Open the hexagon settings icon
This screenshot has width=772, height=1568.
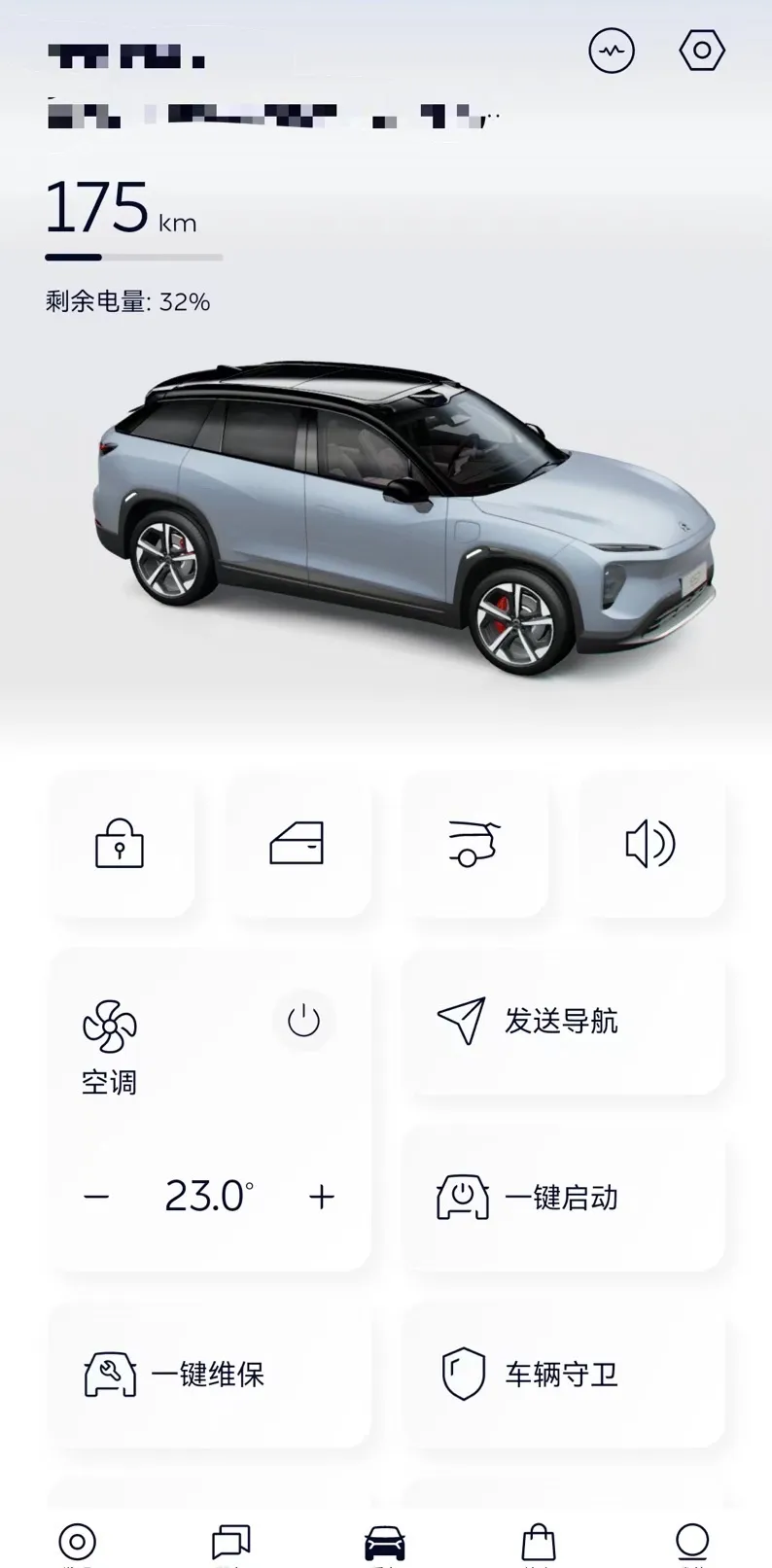click(x=702, y=51)
